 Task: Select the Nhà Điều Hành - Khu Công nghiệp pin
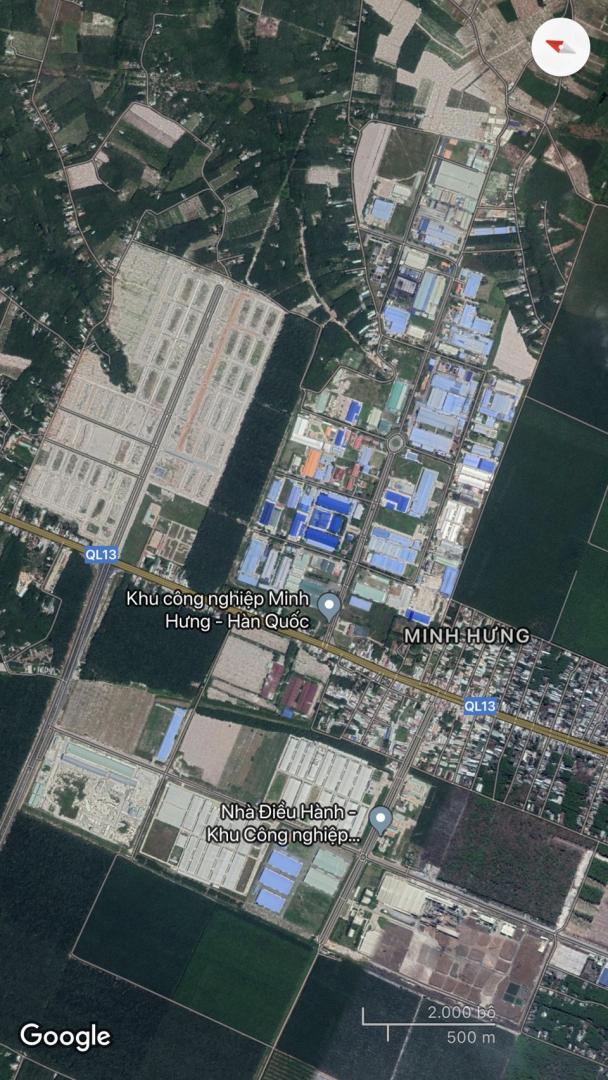[x=380, y=820]
